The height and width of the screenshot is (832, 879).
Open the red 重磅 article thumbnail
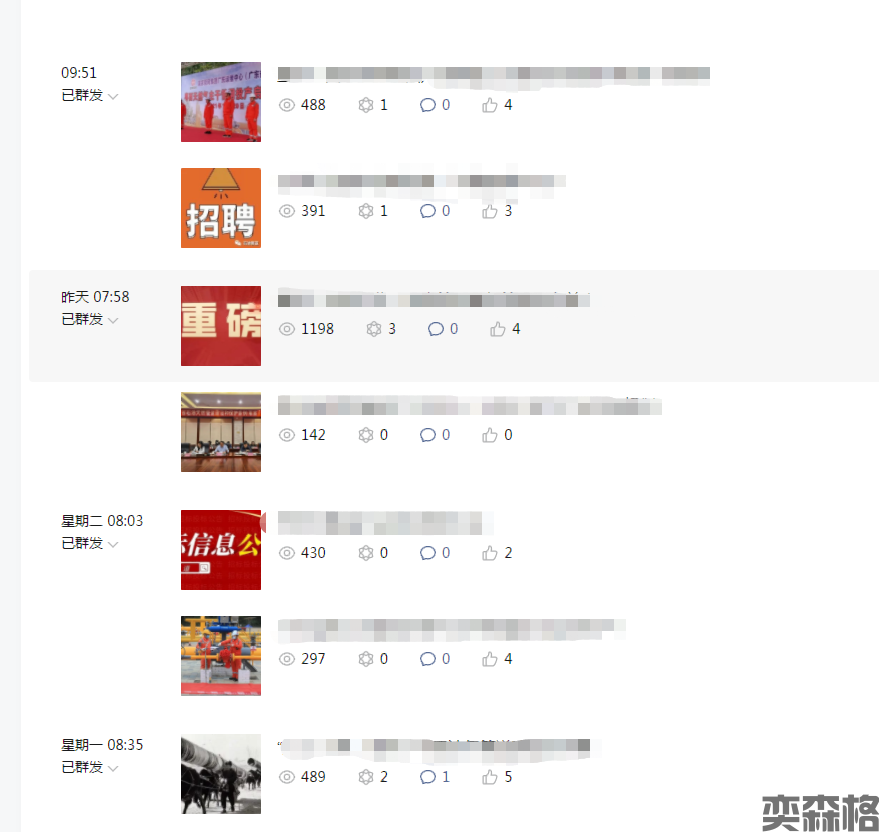[221, 326]
